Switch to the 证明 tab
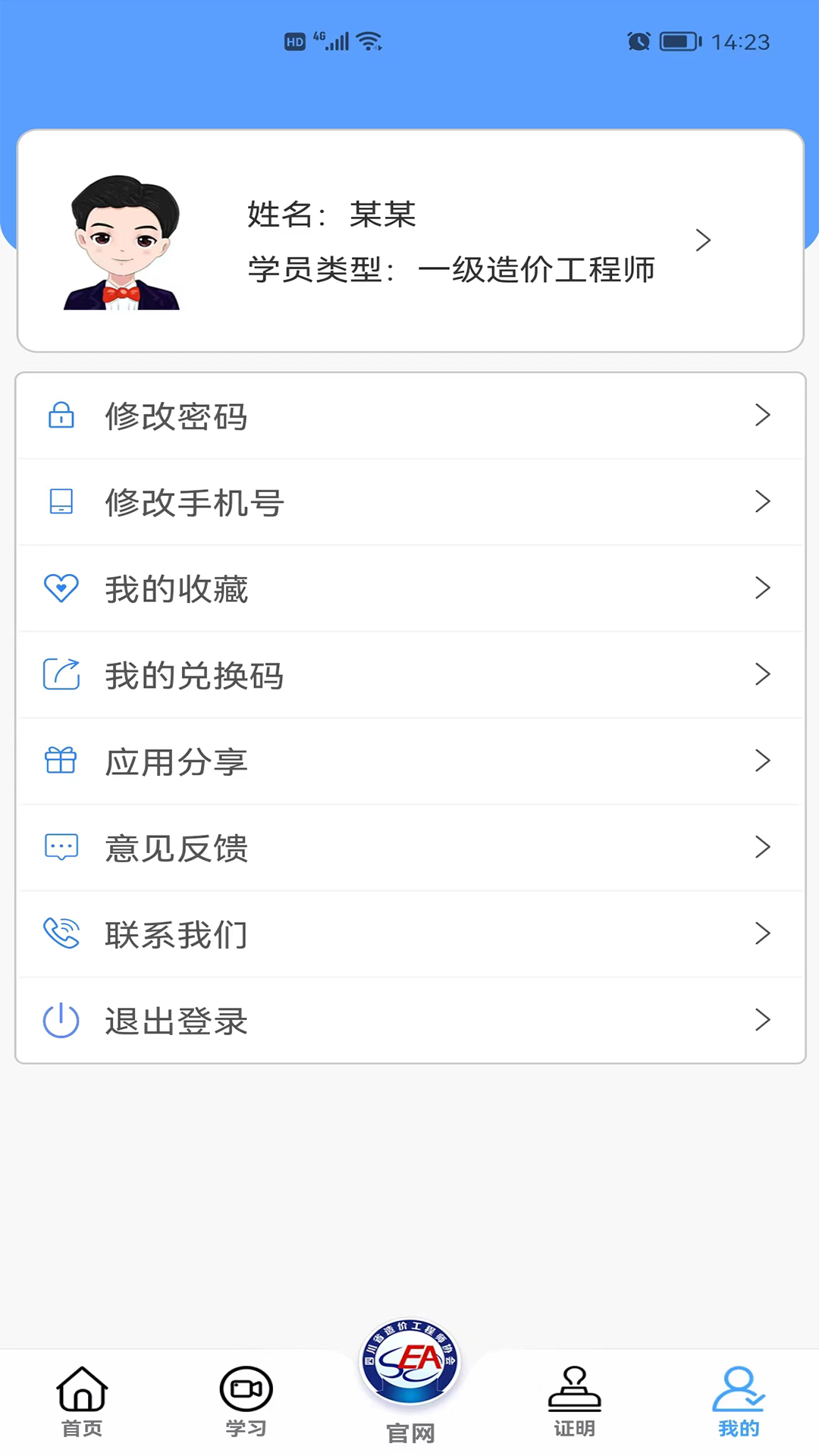Screen dimensions: 819x1456 point(573,1407)
